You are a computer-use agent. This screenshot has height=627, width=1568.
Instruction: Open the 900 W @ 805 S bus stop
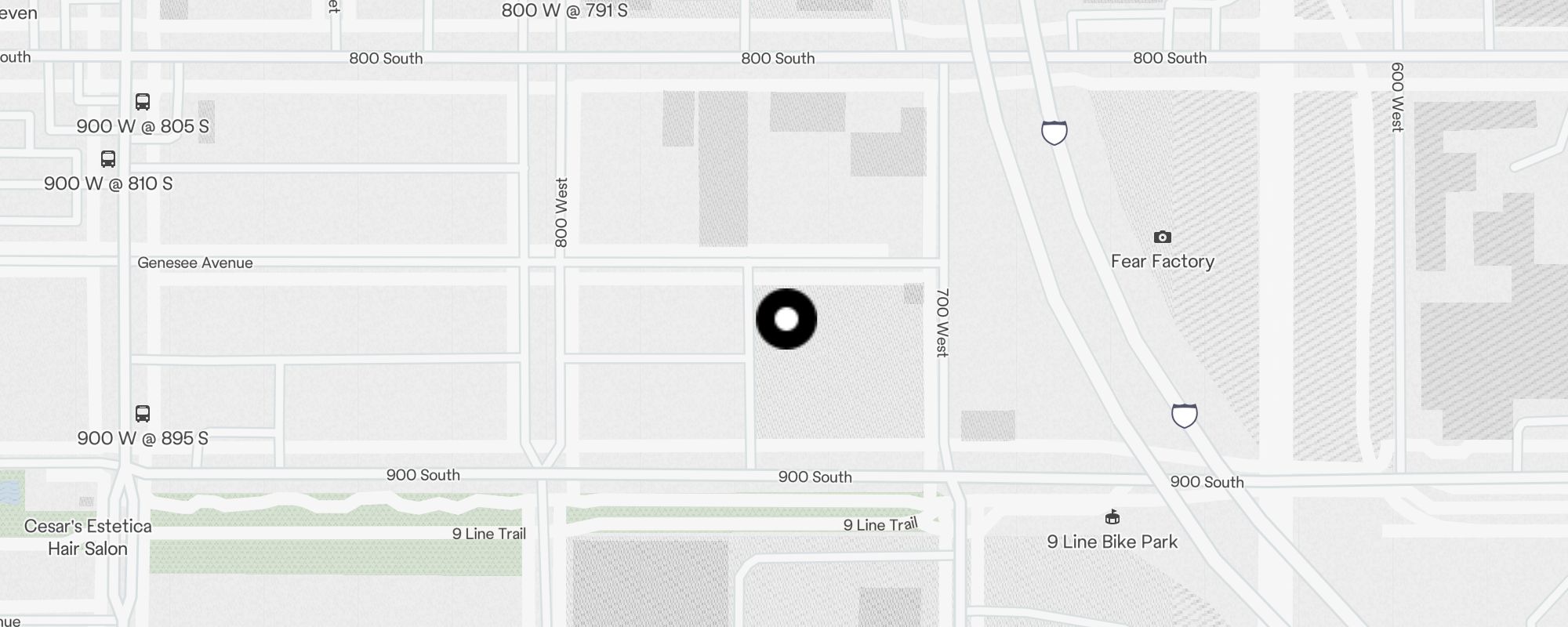click(x=143, y=102)
